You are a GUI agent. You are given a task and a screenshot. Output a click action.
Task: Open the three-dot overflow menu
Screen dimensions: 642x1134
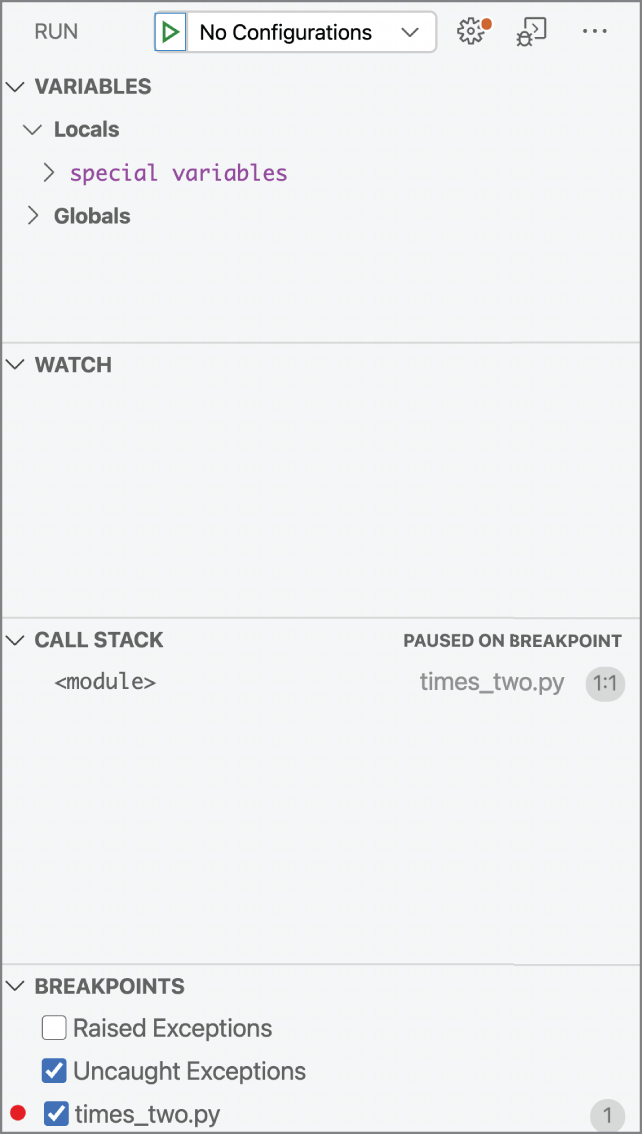594,32
